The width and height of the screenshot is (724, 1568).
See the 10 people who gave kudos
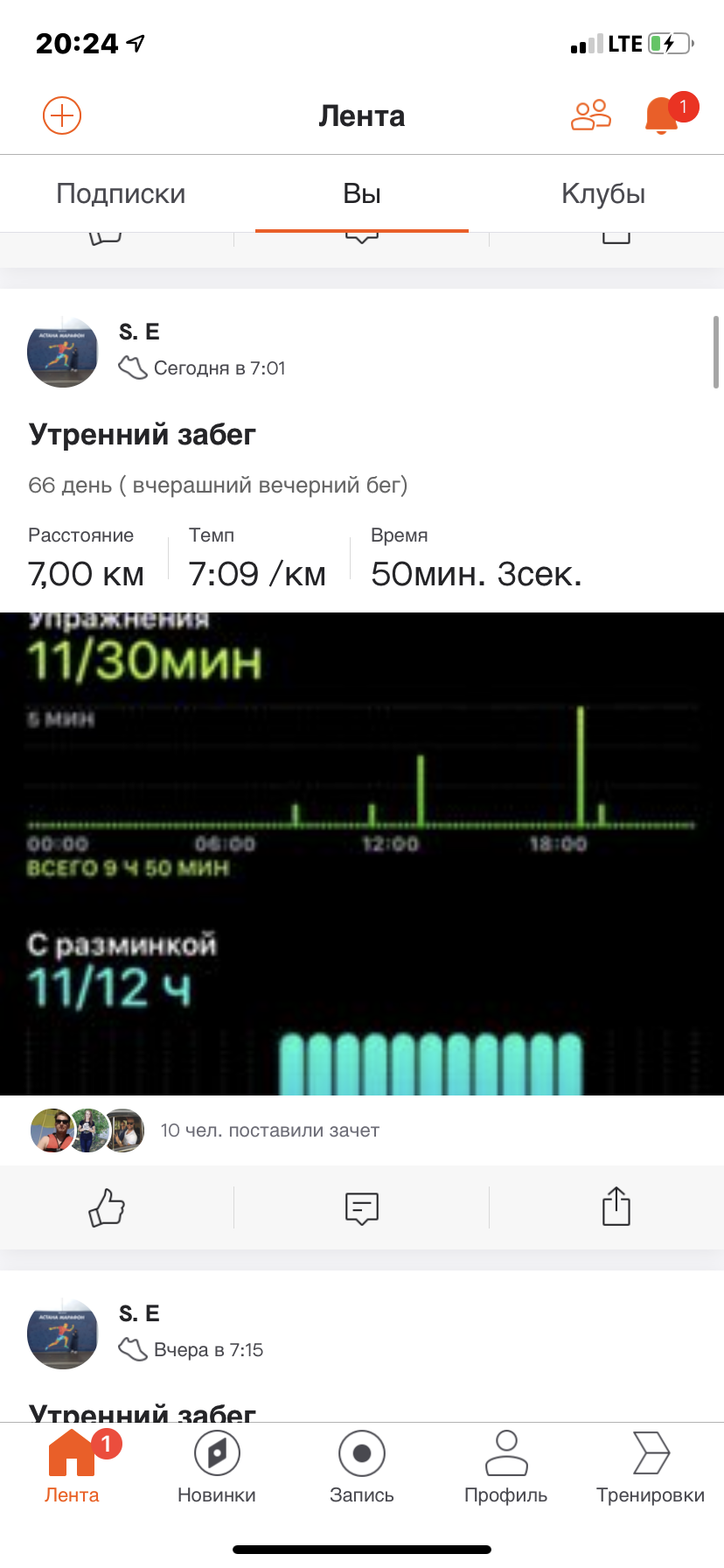269,1130
